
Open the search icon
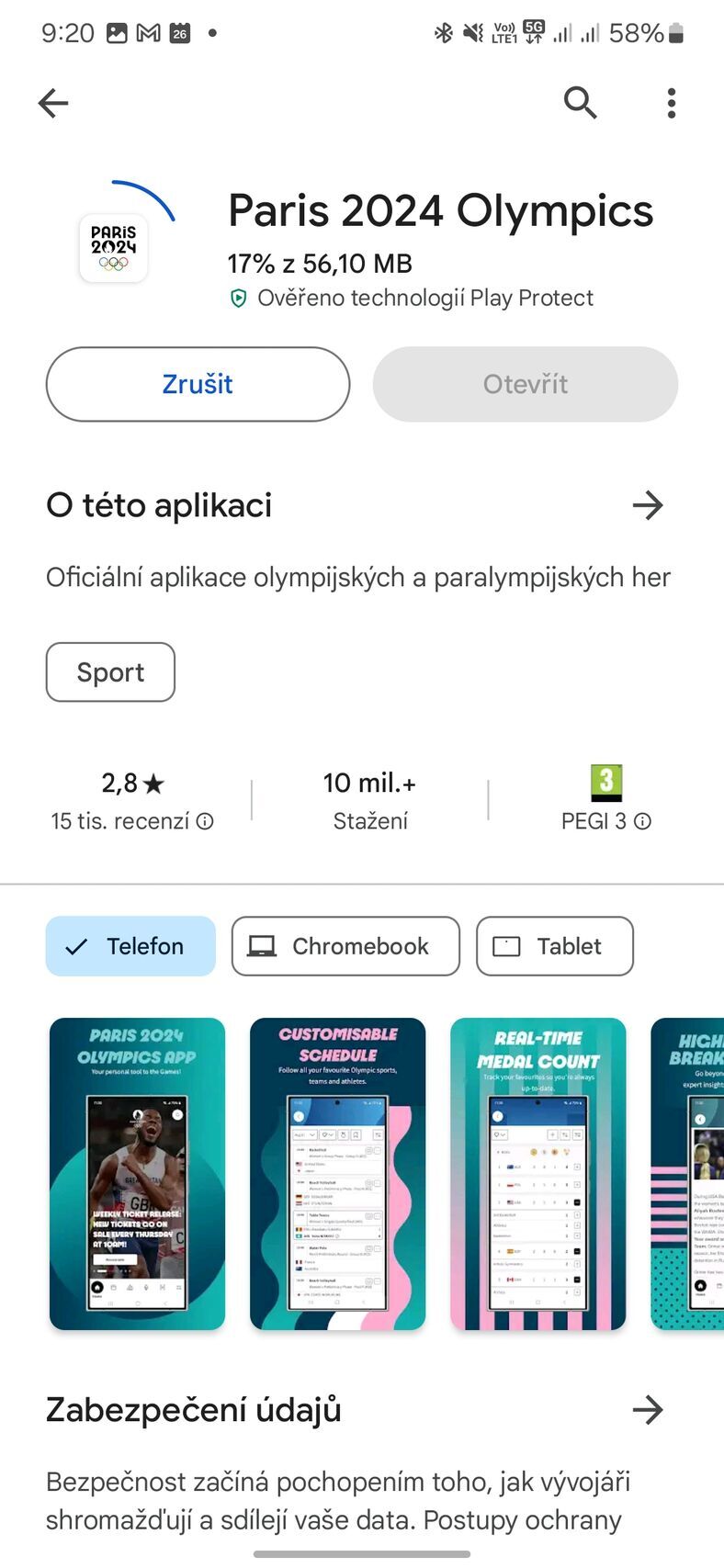[x=580, y=103]
